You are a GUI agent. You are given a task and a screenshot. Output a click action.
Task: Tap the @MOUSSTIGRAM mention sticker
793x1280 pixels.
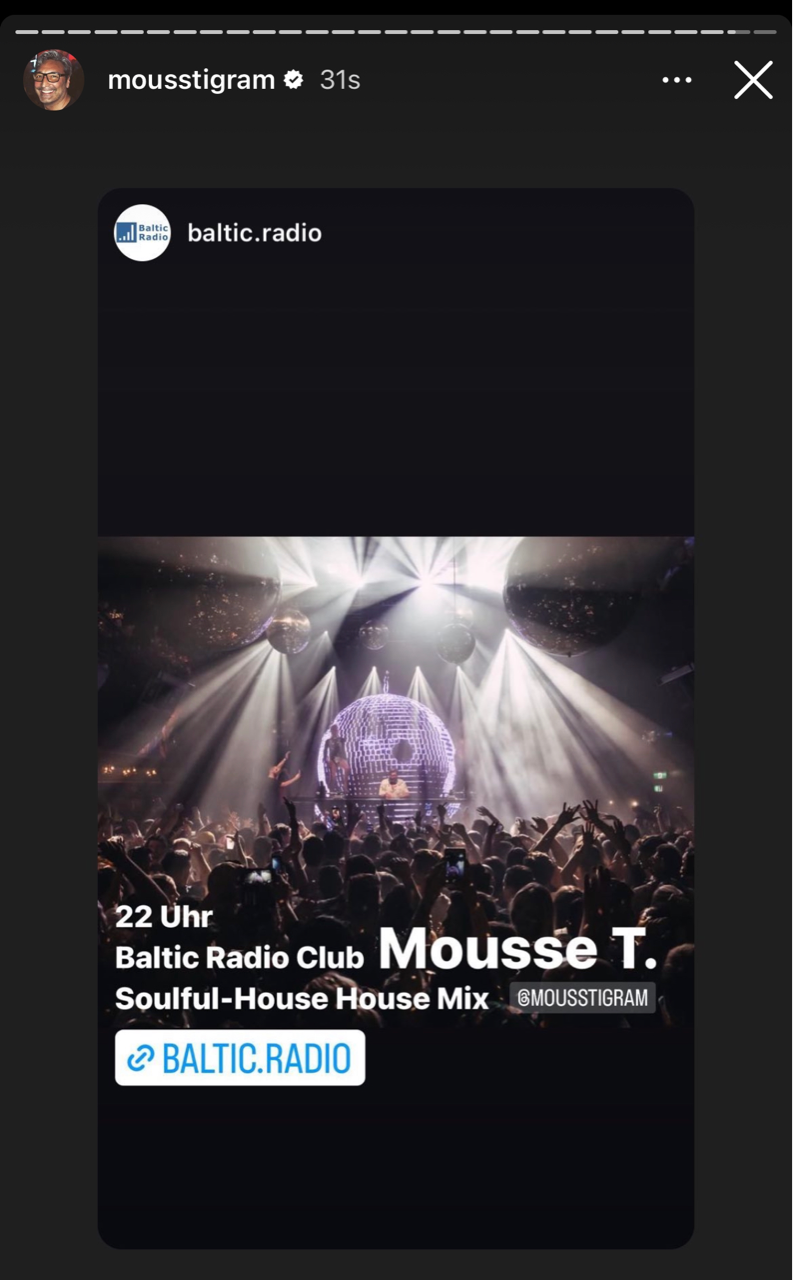582,998
